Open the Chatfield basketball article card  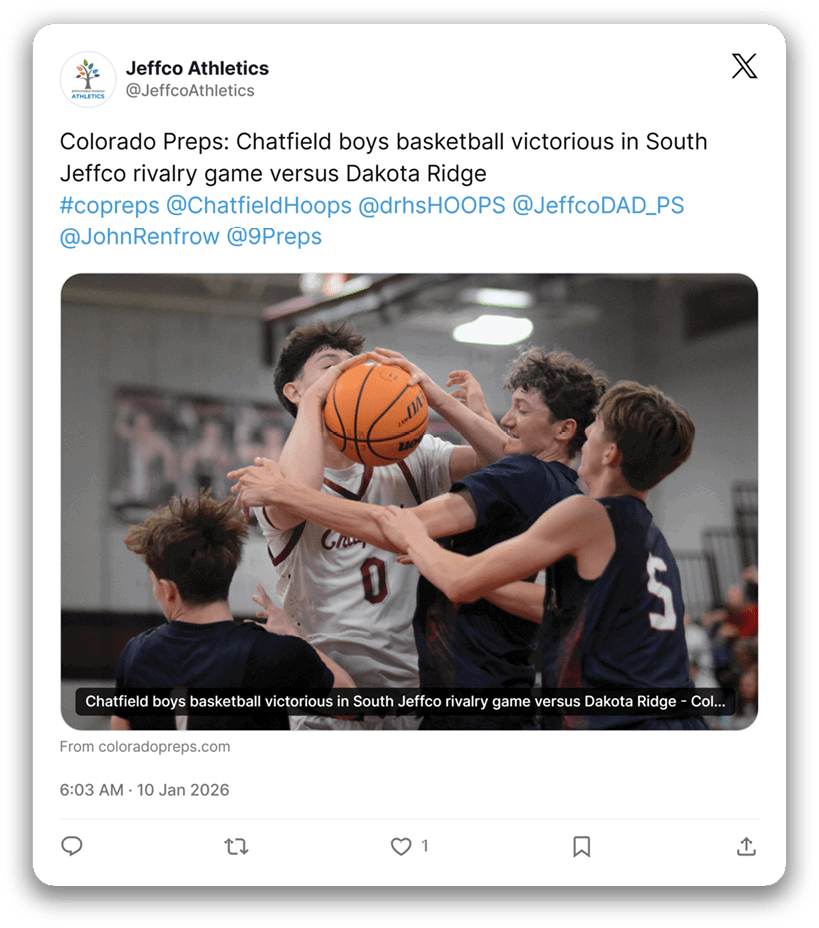(x=409, y=500)
